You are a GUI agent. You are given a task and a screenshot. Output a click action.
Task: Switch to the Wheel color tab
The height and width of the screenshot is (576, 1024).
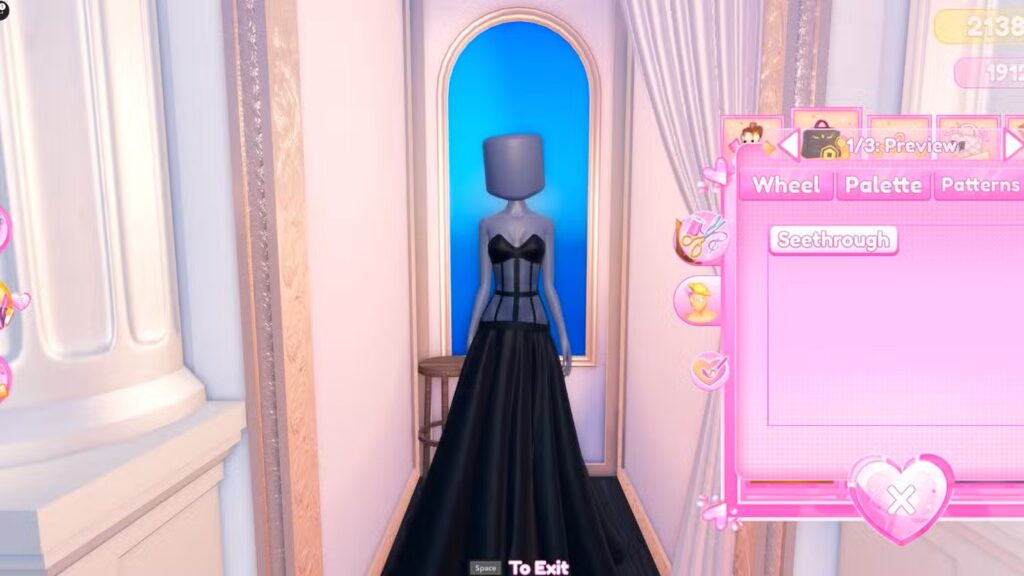pyautogui.click(x=786, y=185)
